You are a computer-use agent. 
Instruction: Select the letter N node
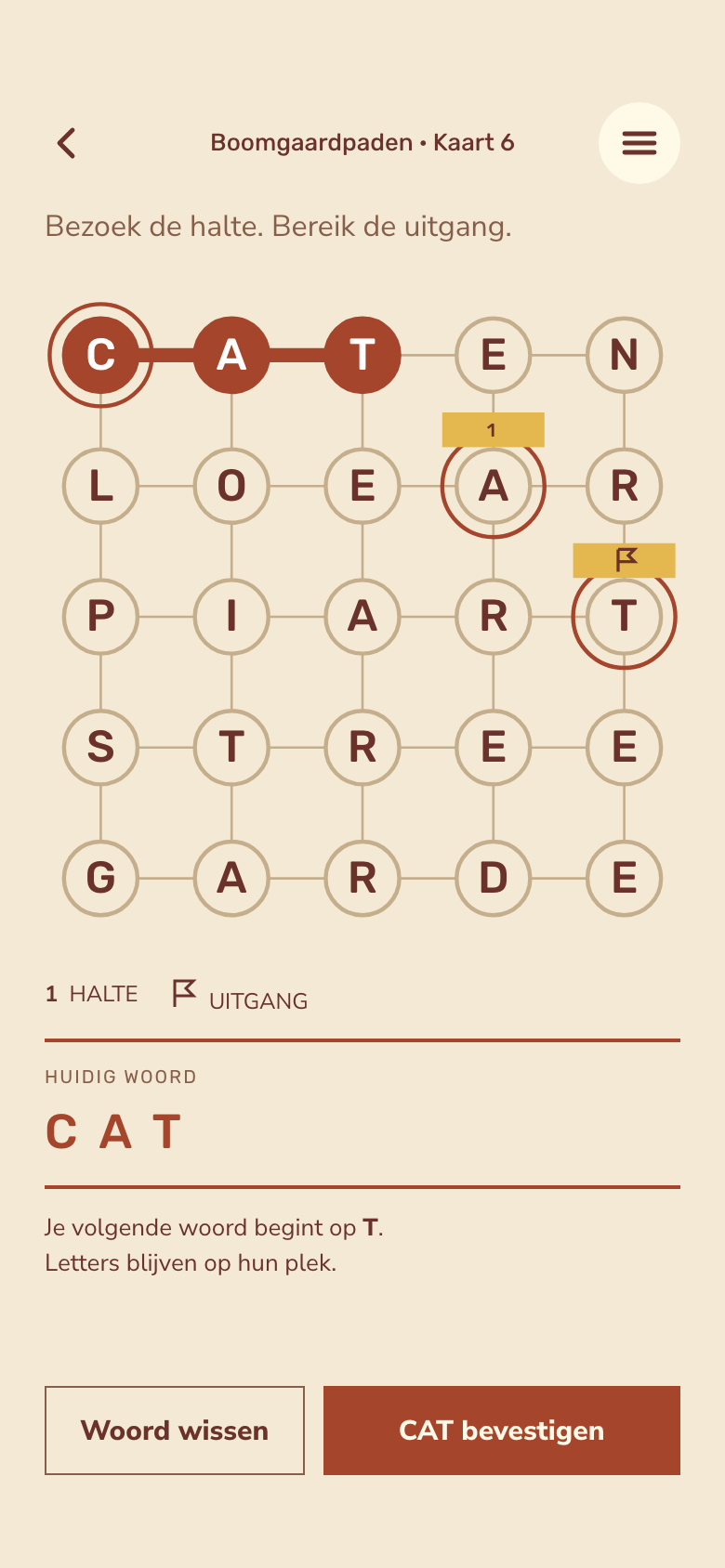[x=624, y=355]
